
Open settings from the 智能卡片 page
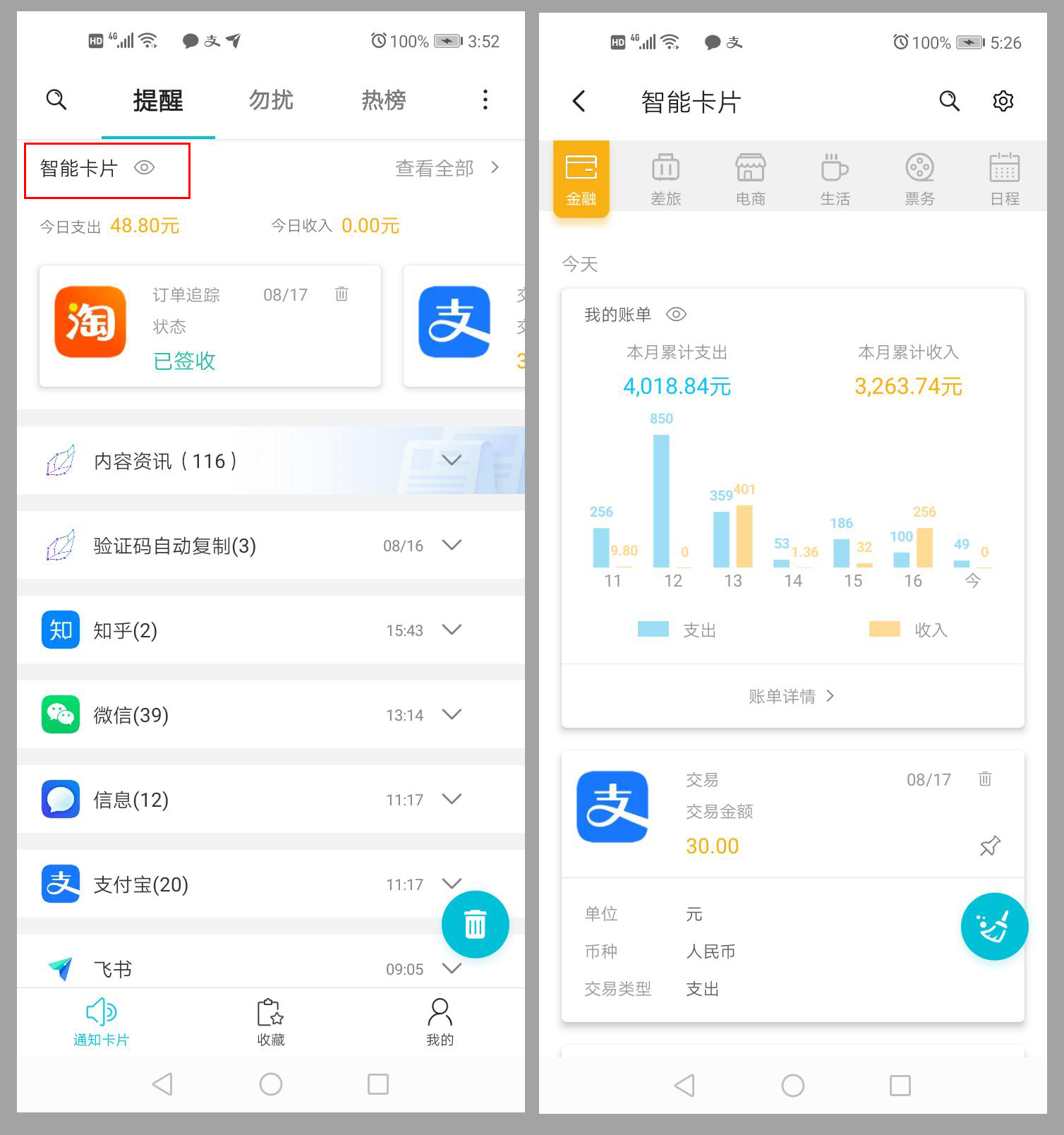[x=1003, y=102]
